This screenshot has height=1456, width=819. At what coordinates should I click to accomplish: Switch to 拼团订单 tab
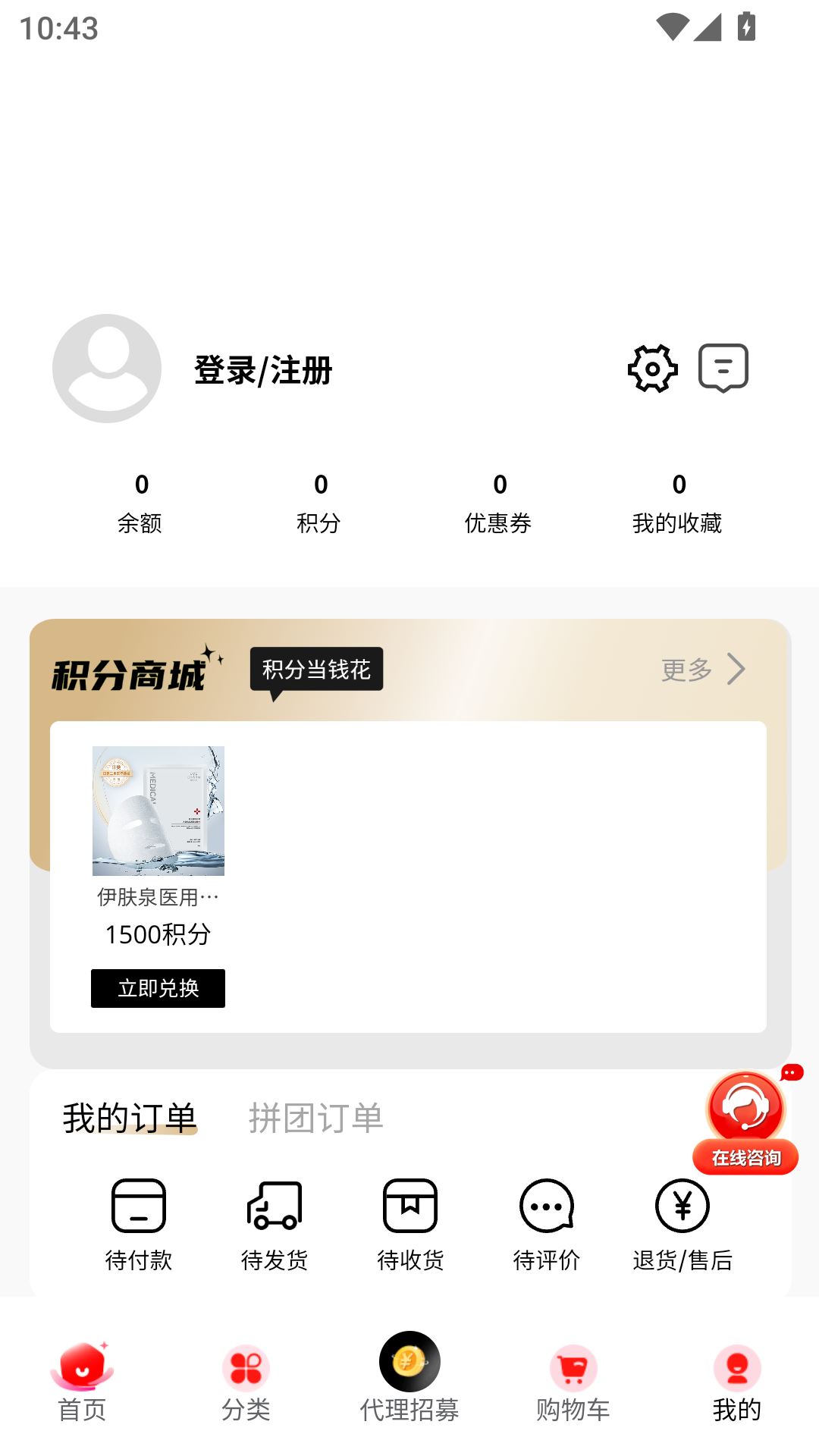coord(316,1119)
